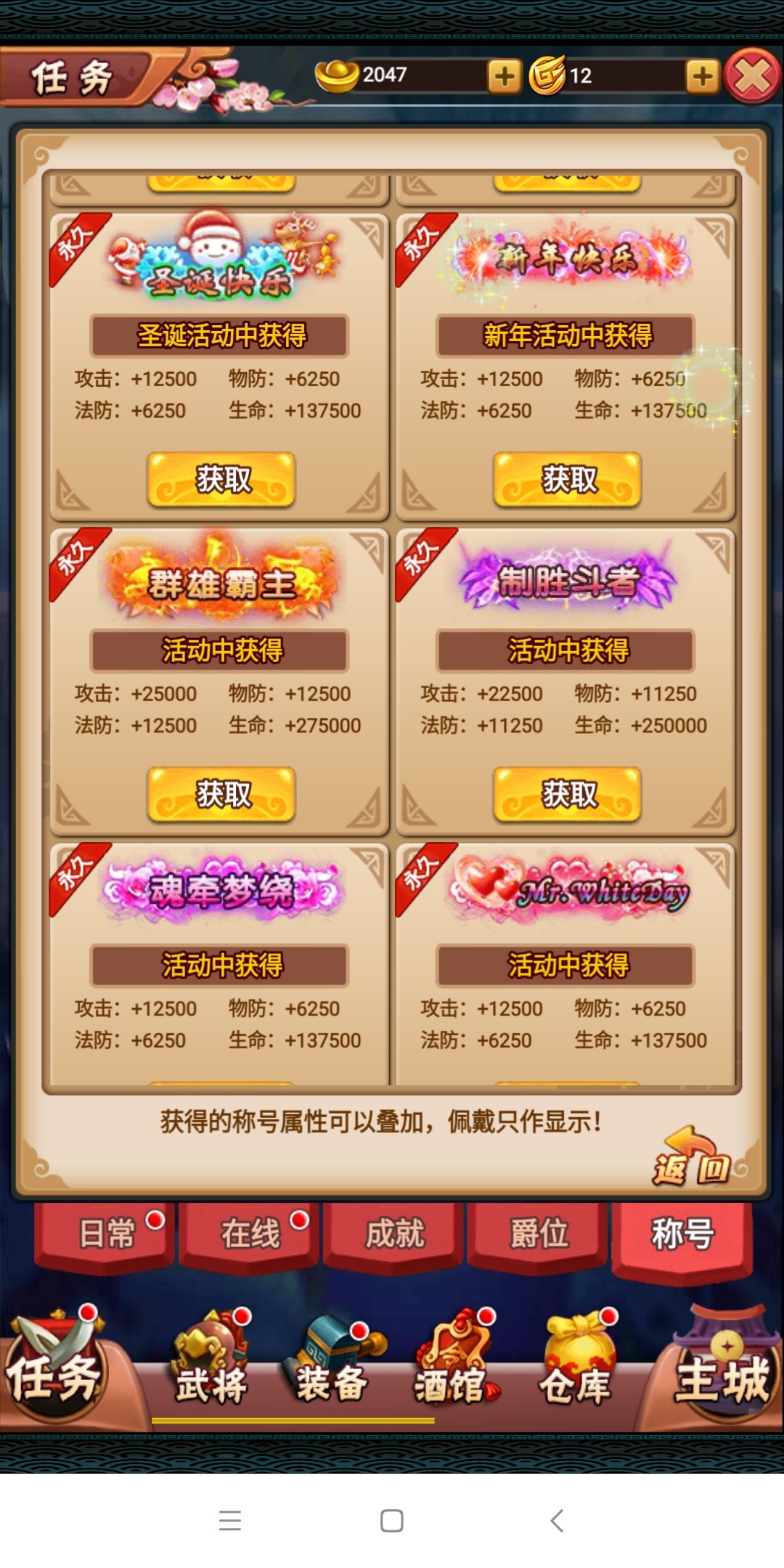This screenshot has height=1568, width=784.
Task: Tap 获取 for the 圣诞快乐 title
Action: pos(221,480)
